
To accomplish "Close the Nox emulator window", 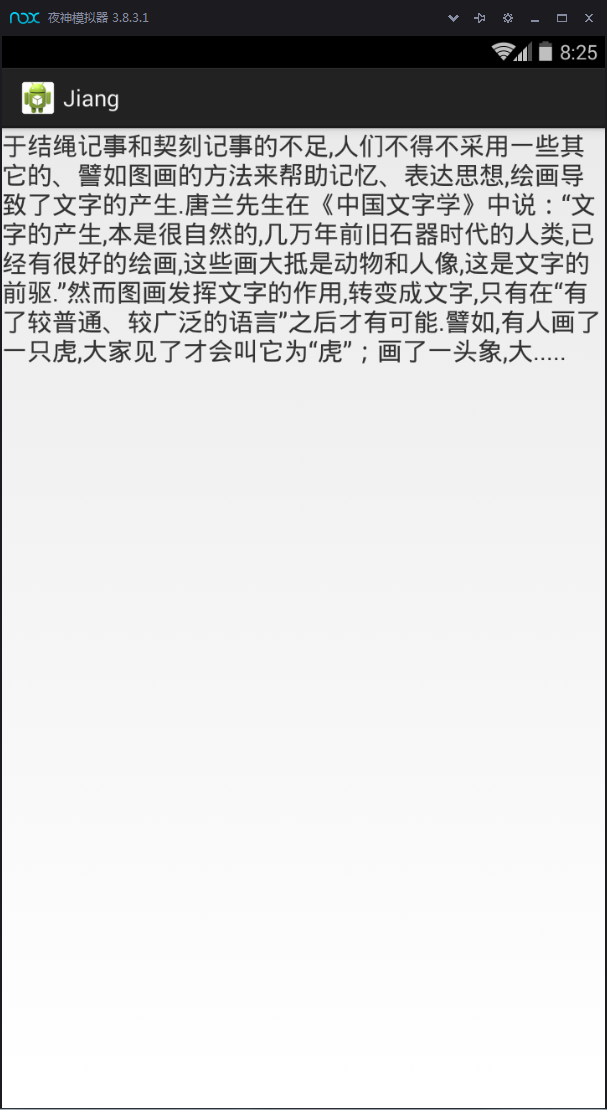I will pos(589,18).
